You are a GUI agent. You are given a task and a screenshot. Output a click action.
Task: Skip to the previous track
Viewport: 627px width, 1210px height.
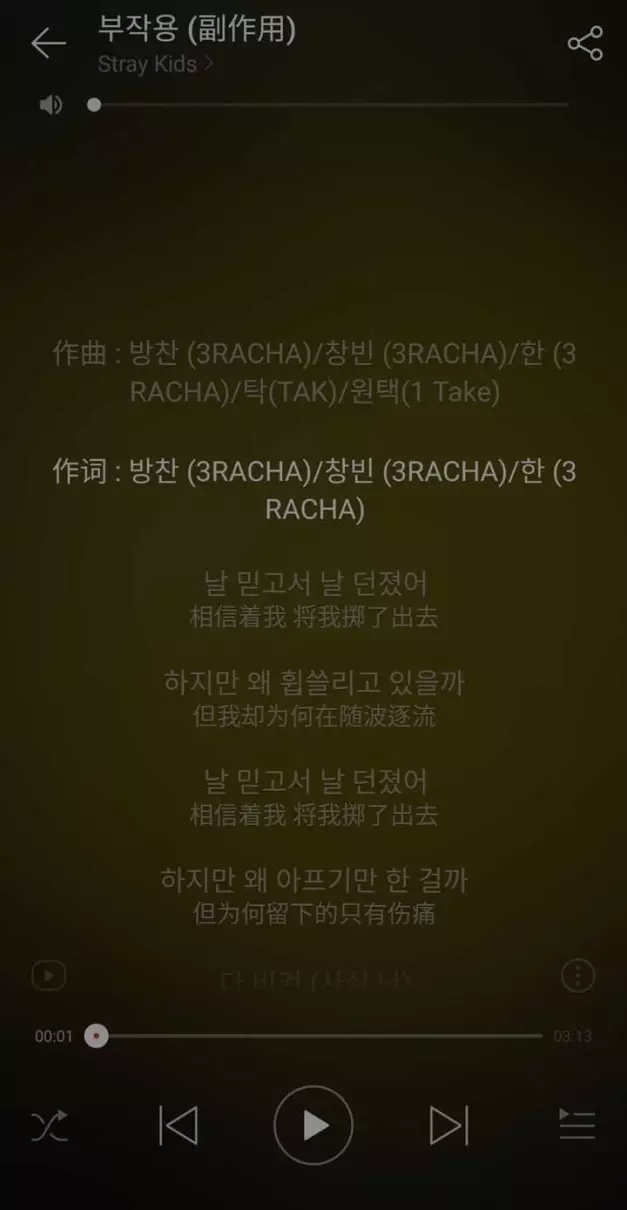click(178, 1126)
